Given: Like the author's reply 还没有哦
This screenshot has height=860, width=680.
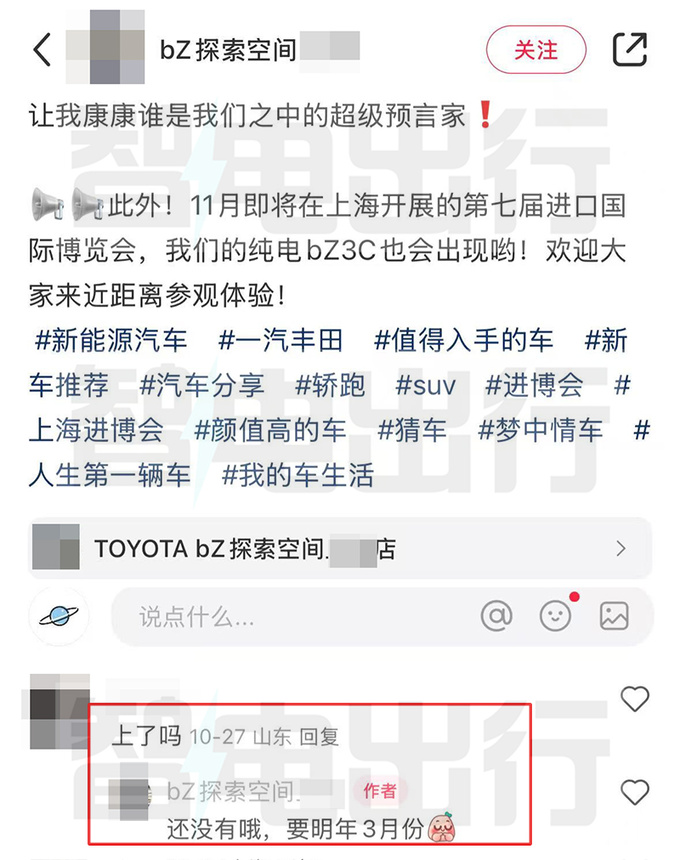Looking at the screenshot, I should [635, 792].
